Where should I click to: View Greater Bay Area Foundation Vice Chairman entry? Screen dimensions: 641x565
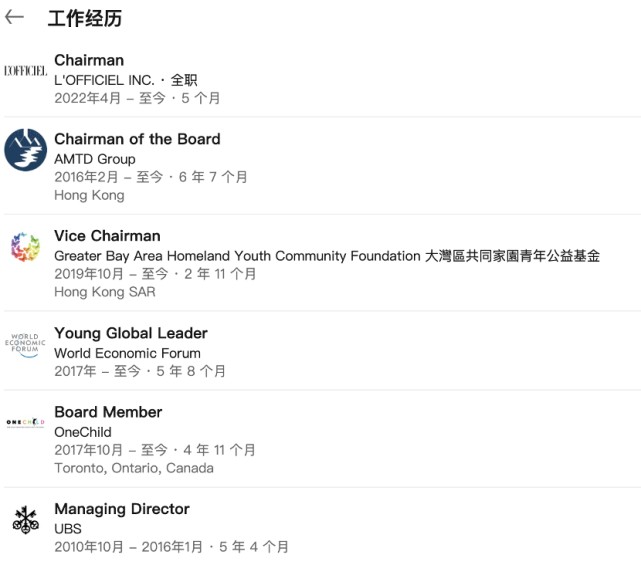click(x=107, y=236)
